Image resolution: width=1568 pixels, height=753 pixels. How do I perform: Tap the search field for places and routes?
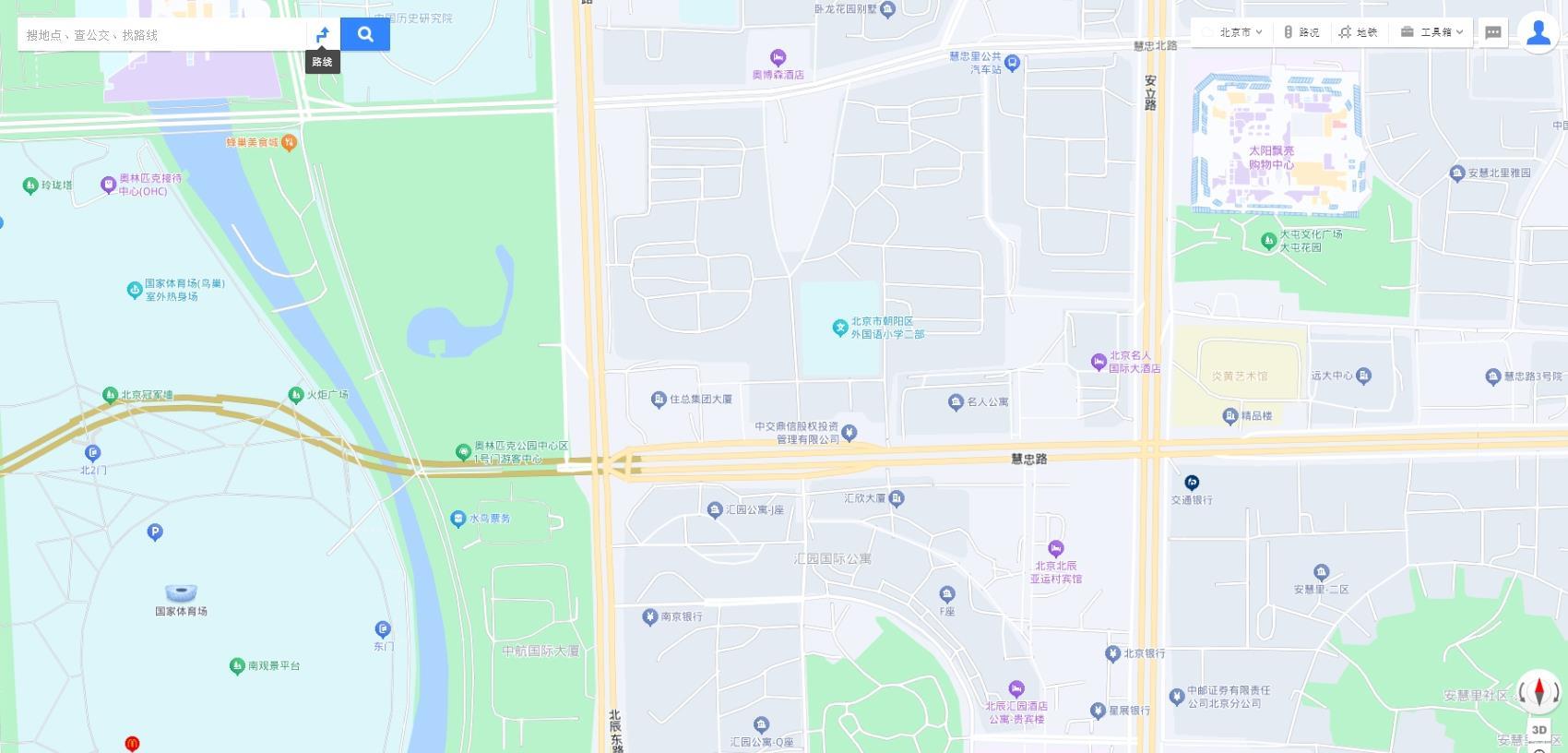click(x=161, y=35)
